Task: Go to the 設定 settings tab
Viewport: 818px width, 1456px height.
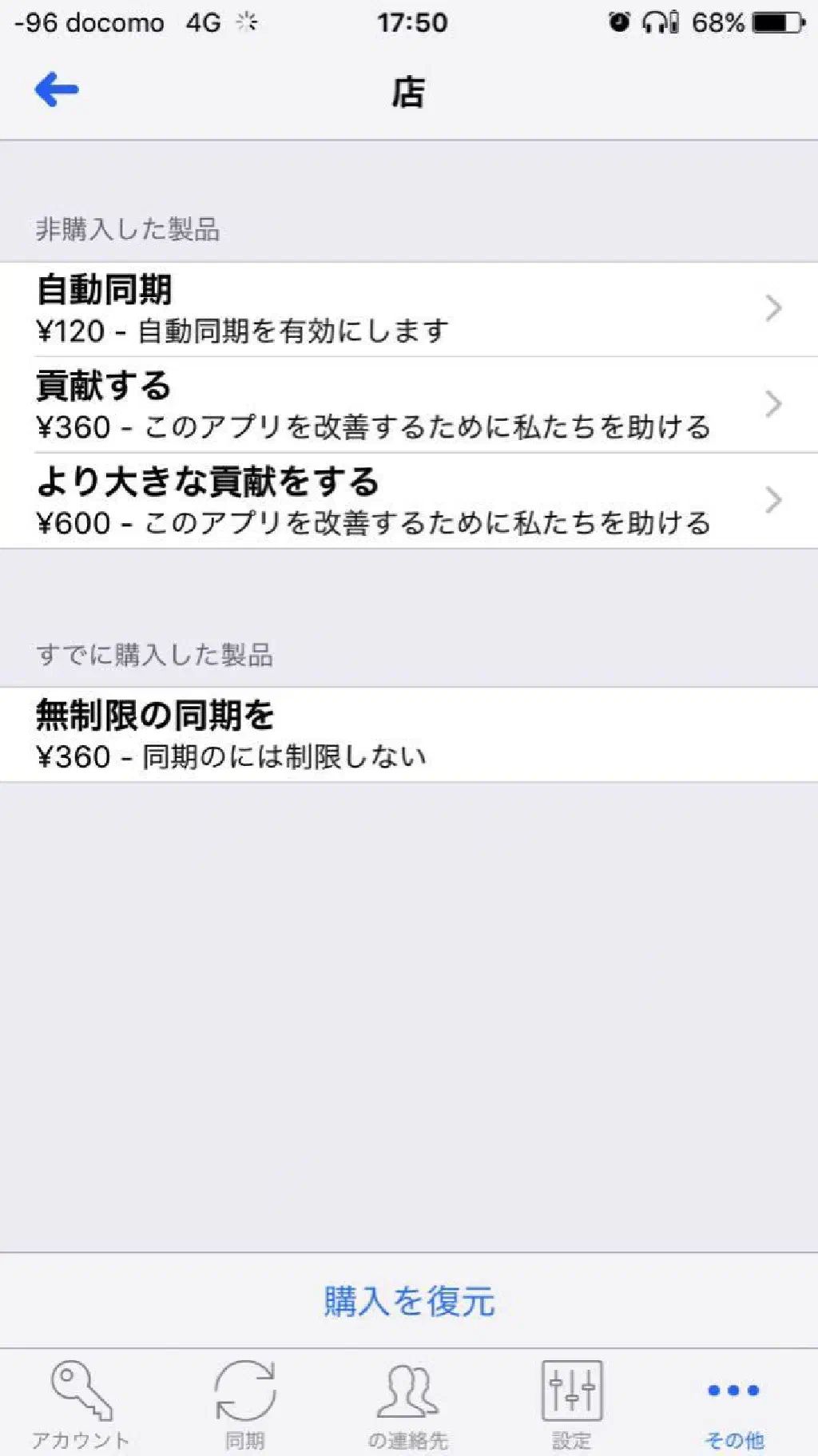Action: coord(572,1404)
